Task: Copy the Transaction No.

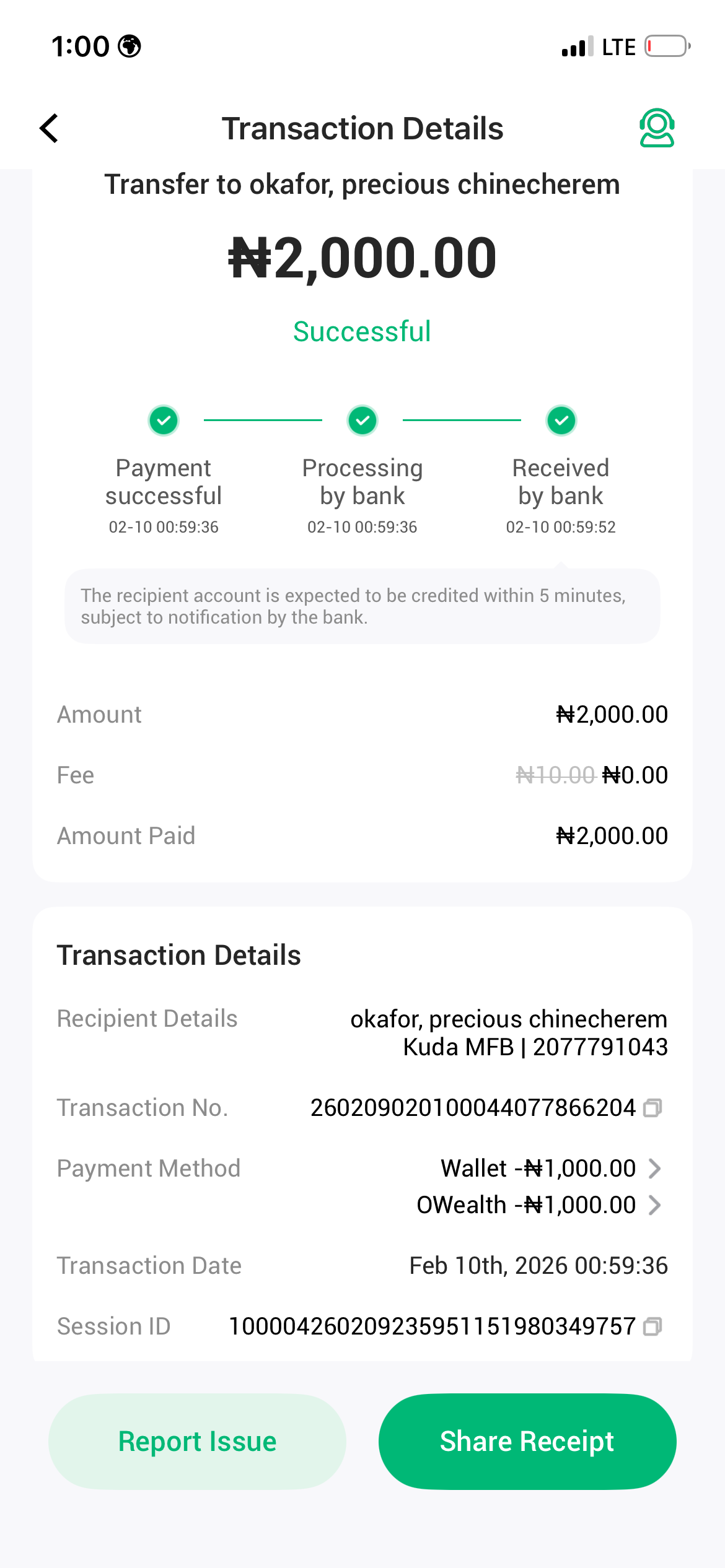Action: click(652, 1108)
